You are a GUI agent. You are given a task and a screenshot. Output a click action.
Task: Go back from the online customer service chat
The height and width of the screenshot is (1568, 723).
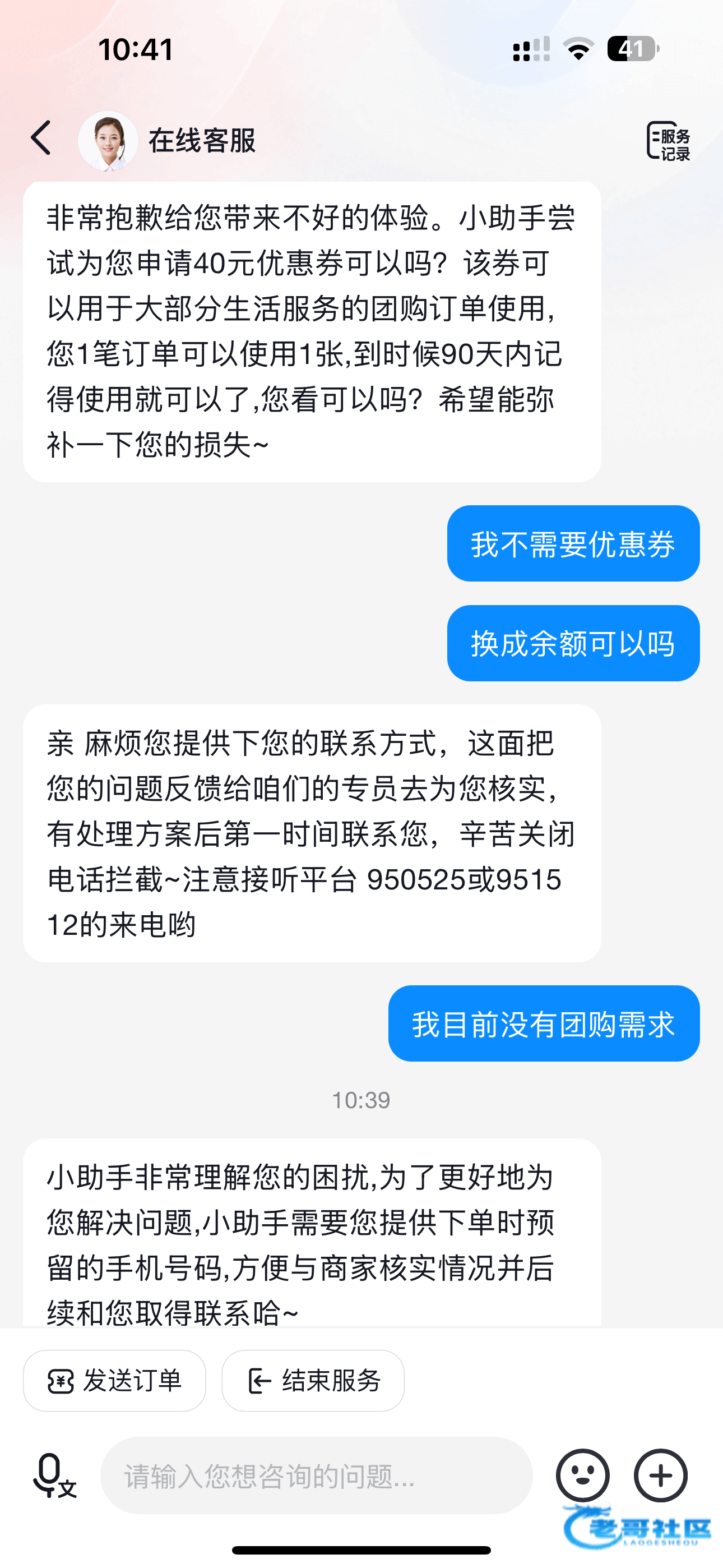[x=41, y=139]
